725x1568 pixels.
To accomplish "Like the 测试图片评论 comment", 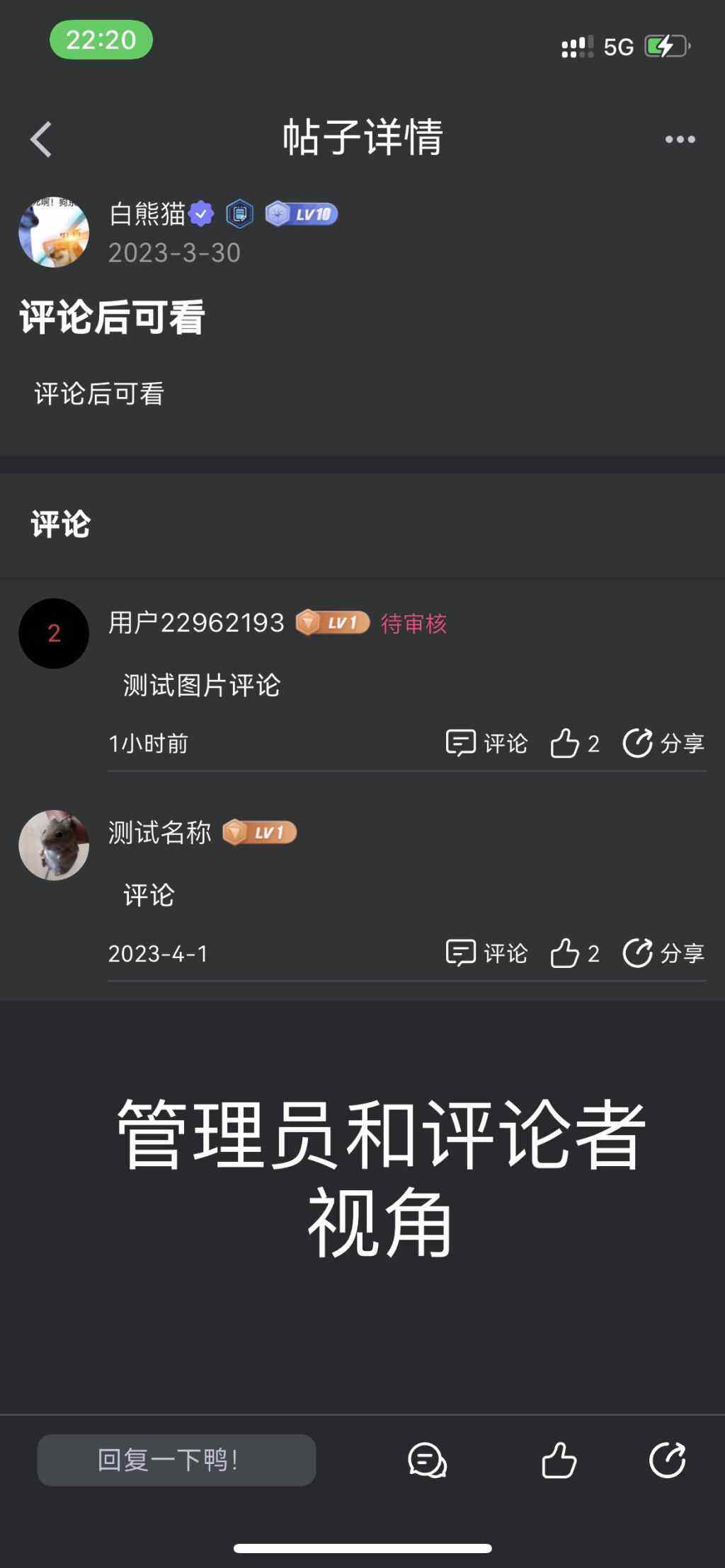I will pos(574,743).
